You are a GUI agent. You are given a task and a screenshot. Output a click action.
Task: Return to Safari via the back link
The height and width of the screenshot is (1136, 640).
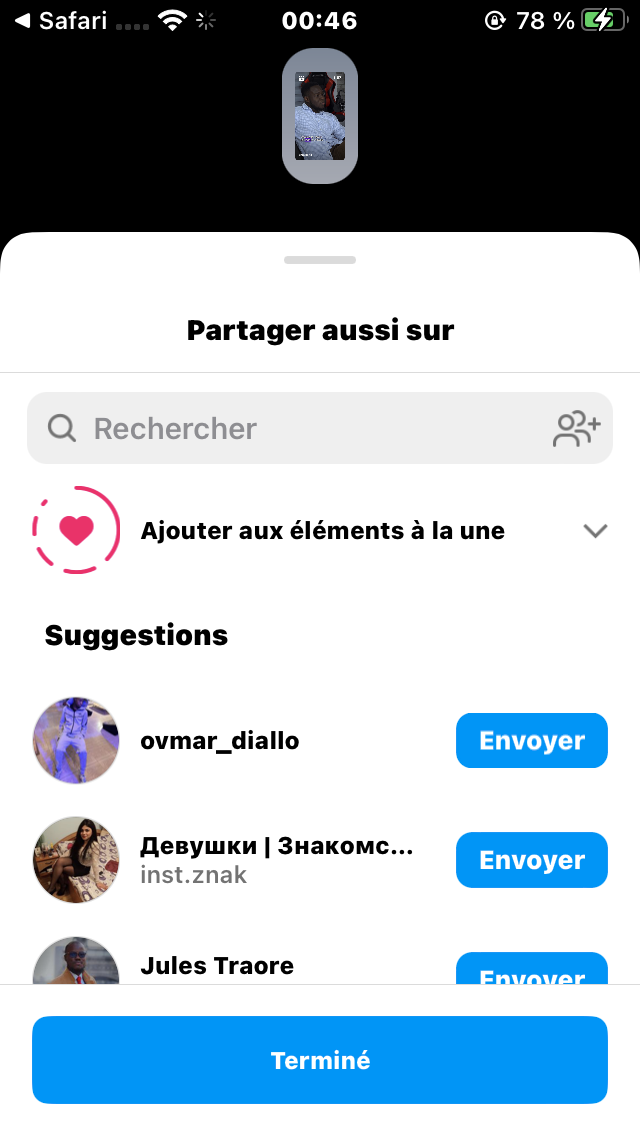(x=60, y=20)
